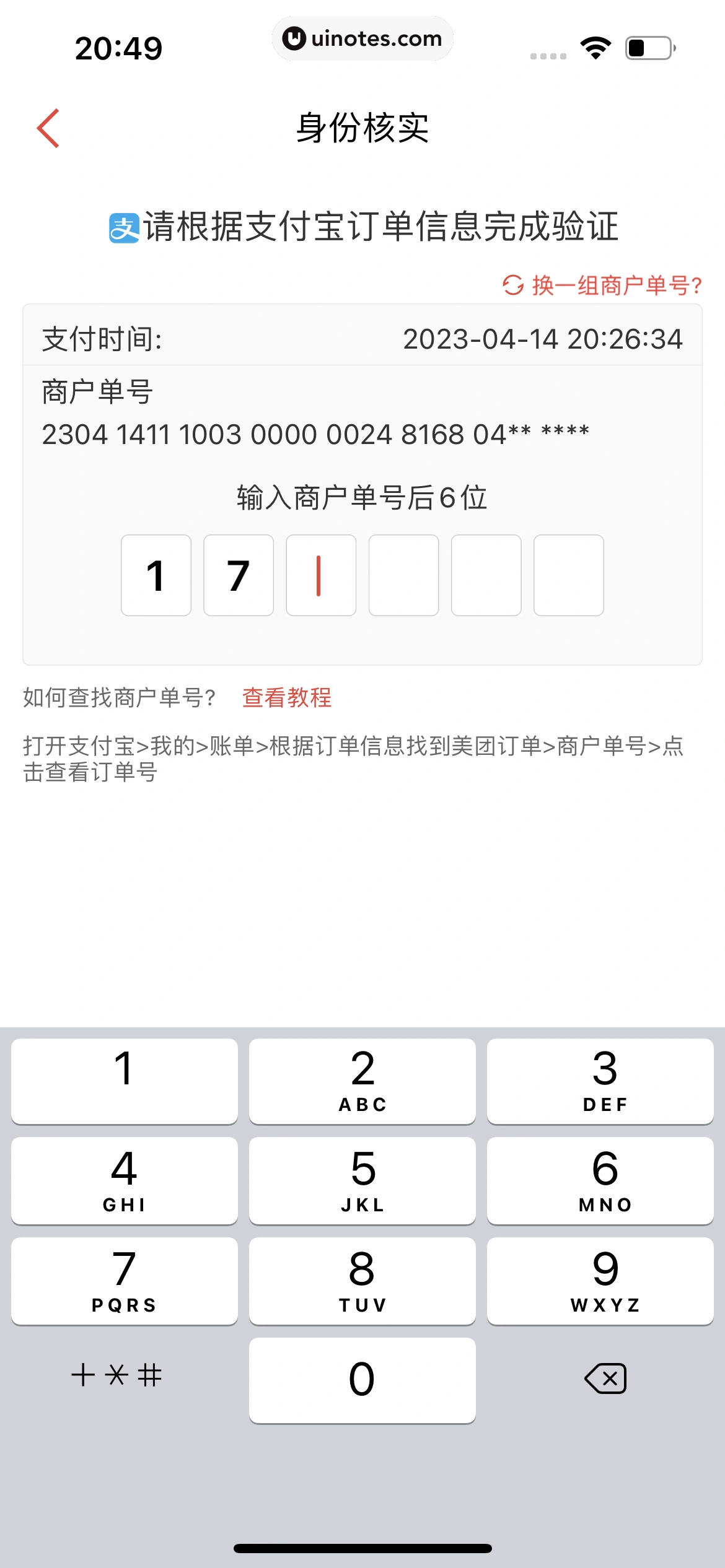The width and height of the screenshot is (725, 1568).
Task: Delete last digit with backspace key
Action: click(605, 1379)
